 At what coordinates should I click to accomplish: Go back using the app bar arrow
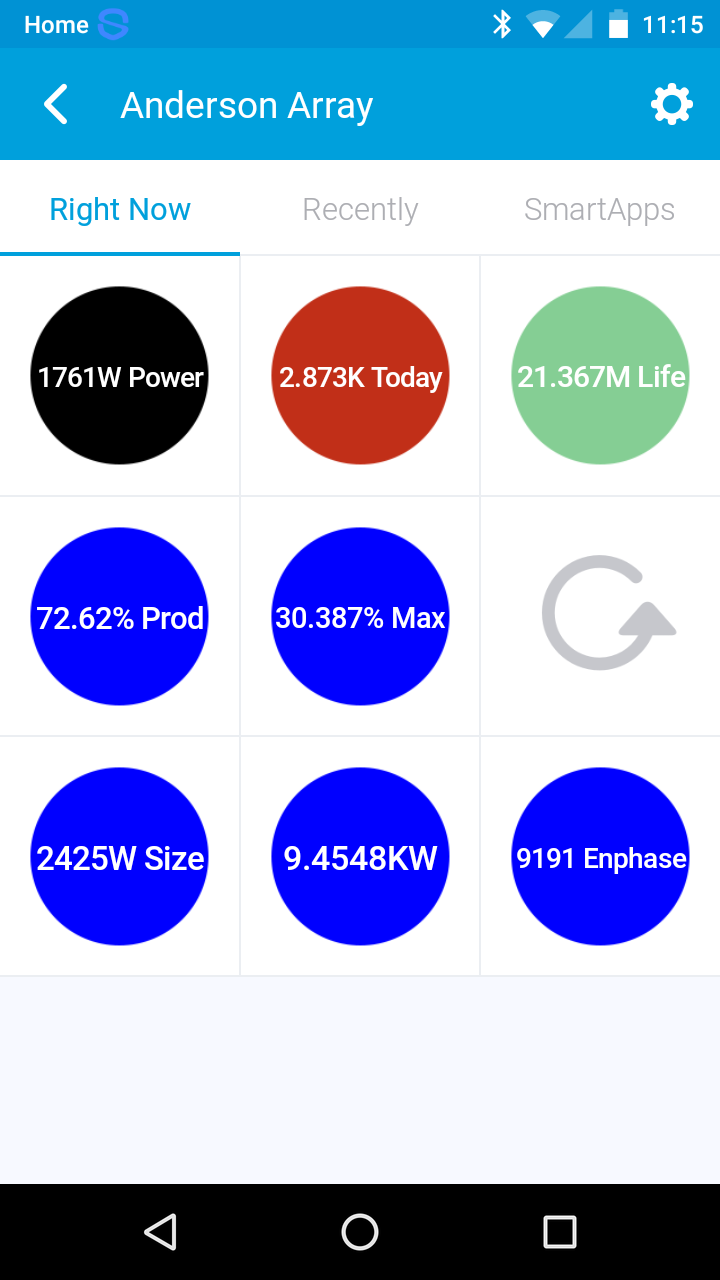[x=56, y=105]
